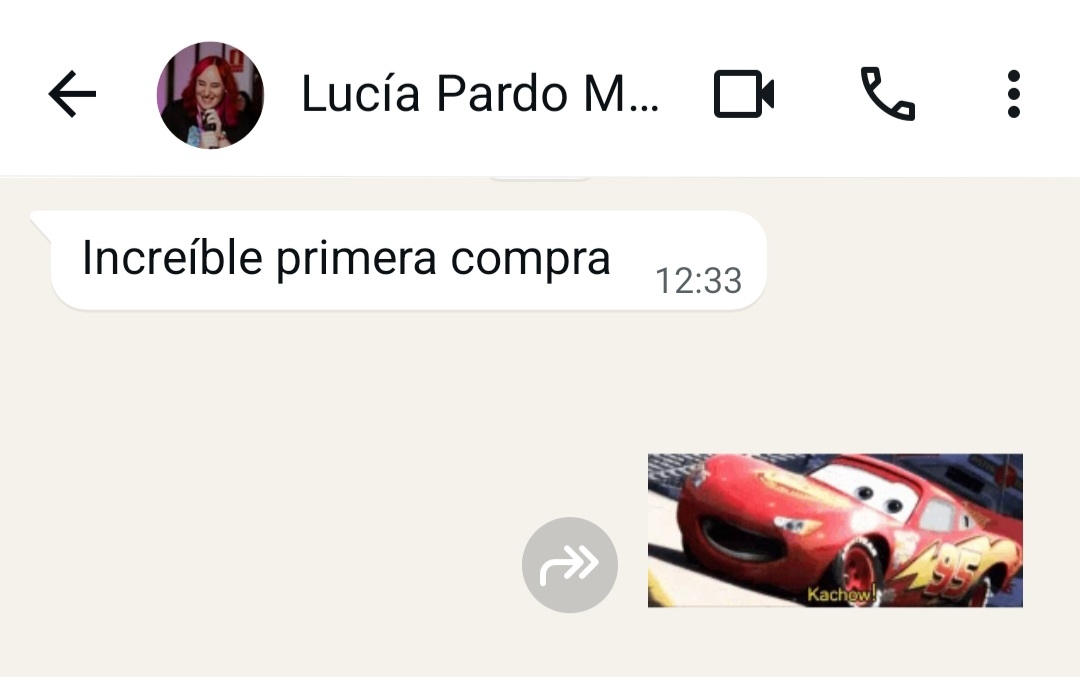Open contact info for Lucía Pardo M...
Viewport: 1080px width, 677px height.
click(480, 95)
